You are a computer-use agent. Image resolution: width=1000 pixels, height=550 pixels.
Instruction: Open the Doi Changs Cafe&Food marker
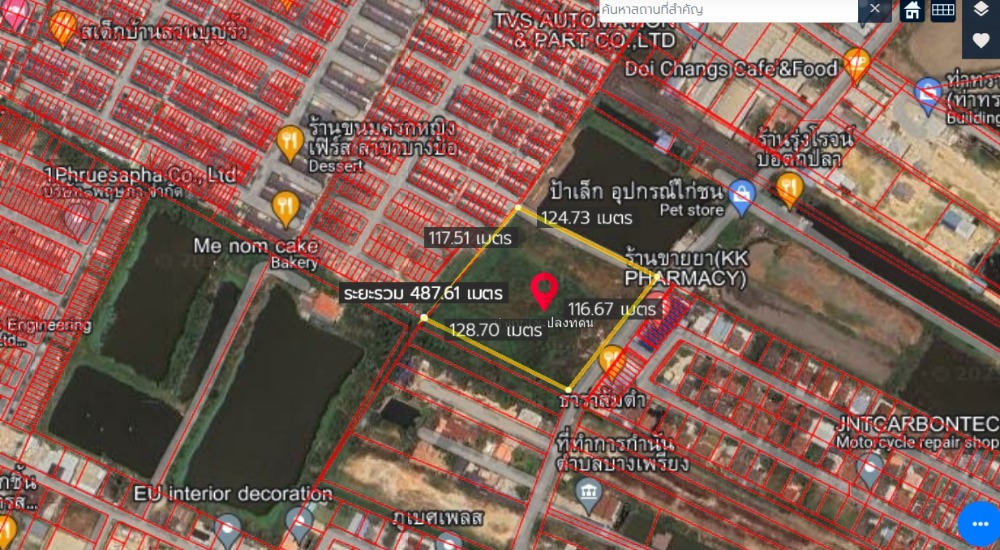pos(856,65)
